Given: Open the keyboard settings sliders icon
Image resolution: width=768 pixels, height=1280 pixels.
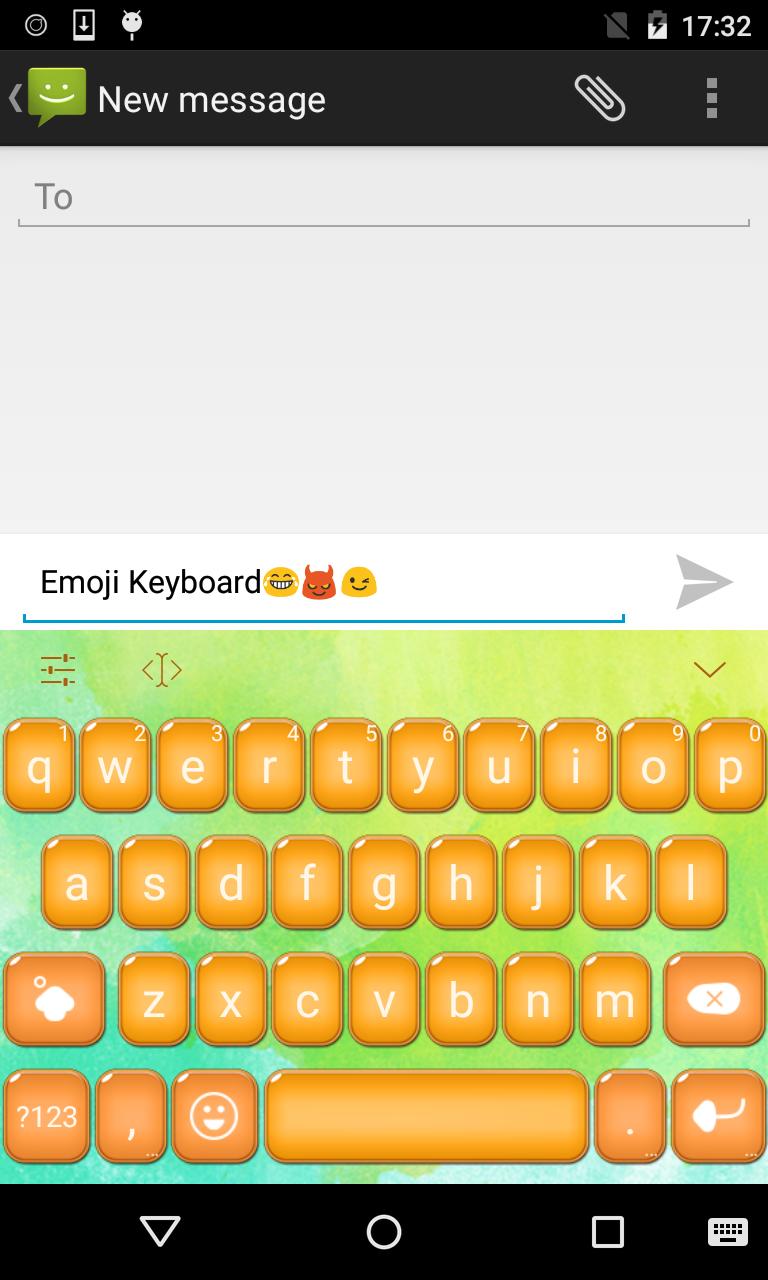Looking at the screenshot, I should pos(57,668).
